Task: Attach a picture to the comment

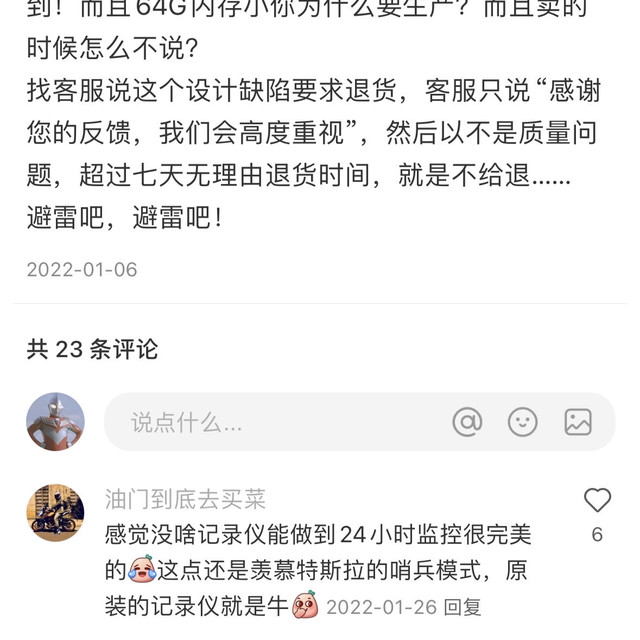Action: [x=578, y=422]
